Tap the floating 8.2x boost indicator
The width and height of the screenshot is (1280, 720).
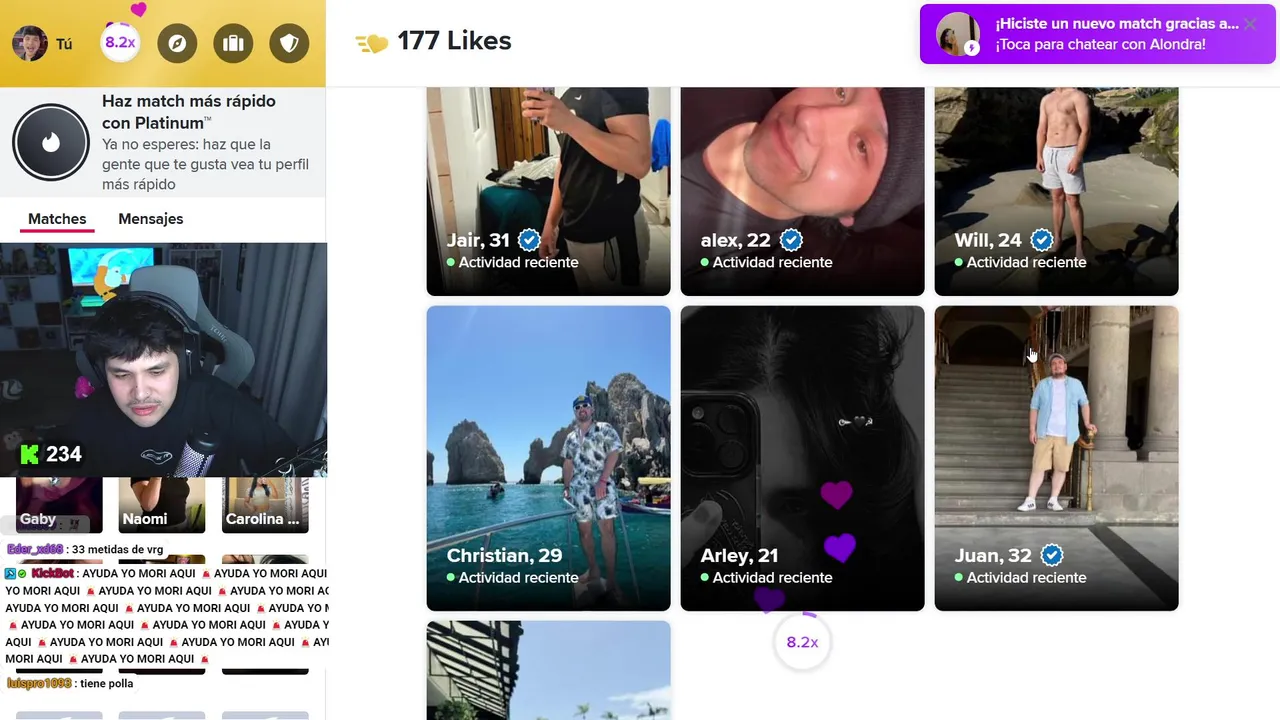(x=802, y=642)
